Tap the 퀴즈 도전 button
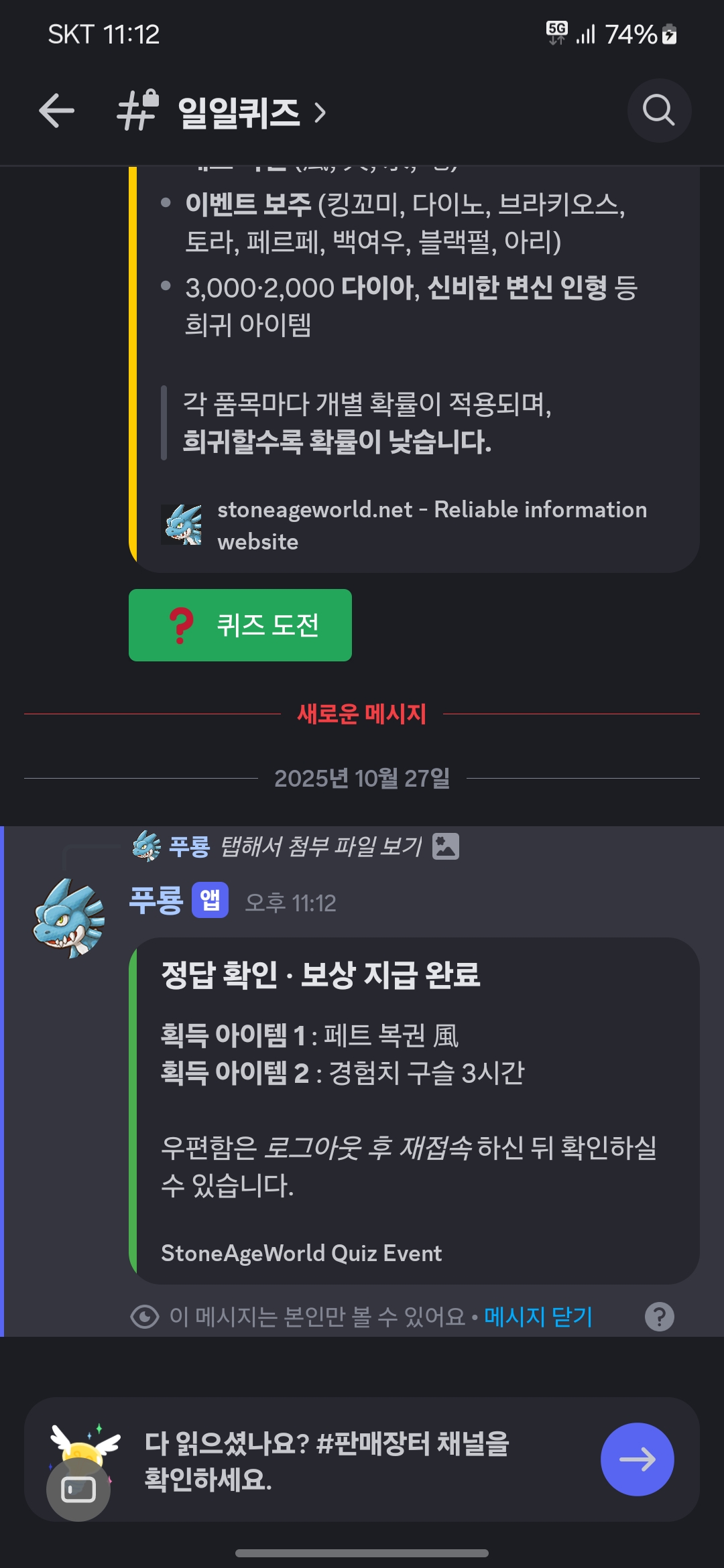 coord(240,625)
